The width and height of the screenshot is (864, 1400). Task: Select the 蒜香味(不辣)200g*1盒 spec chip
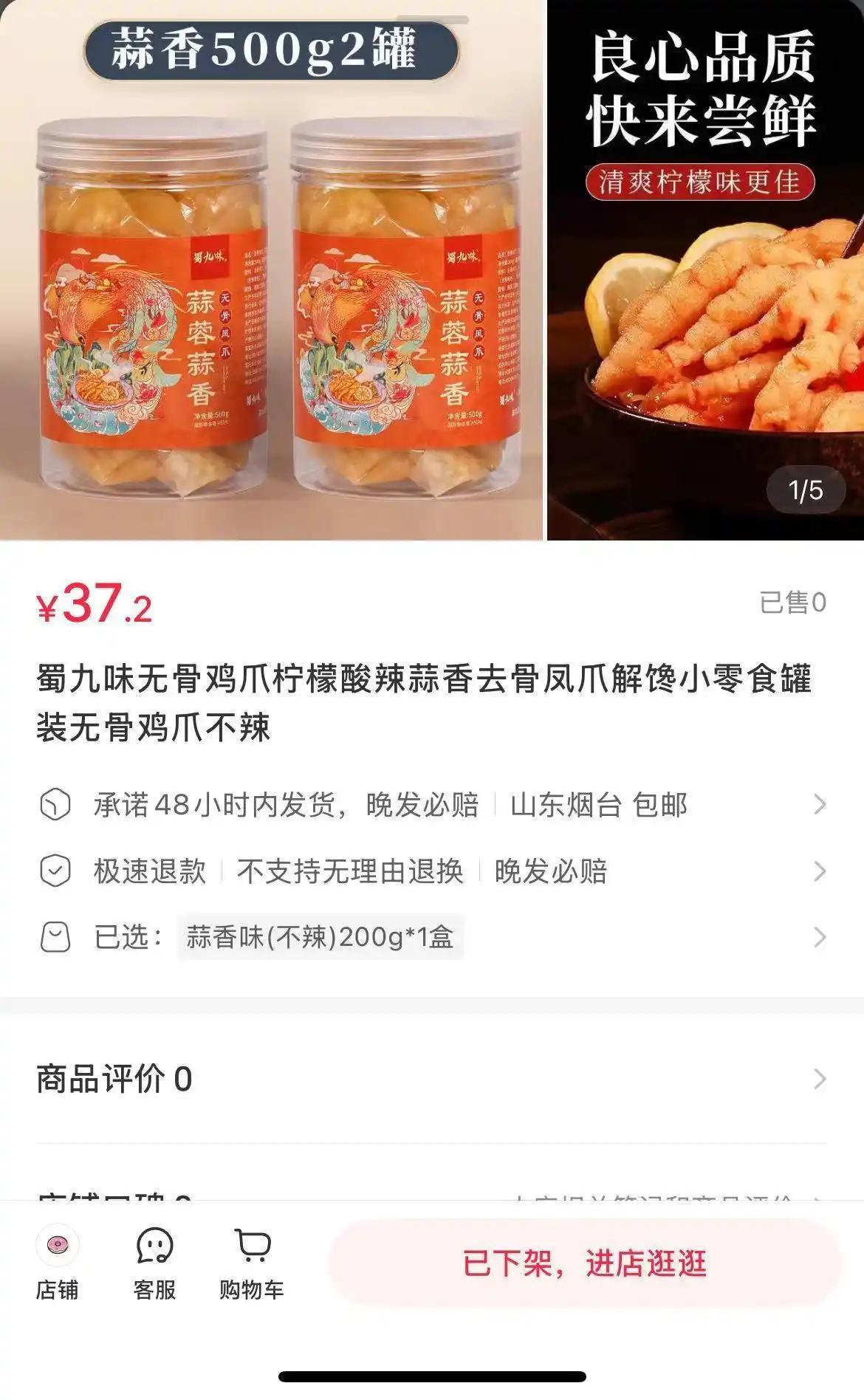tap(323, 936)
